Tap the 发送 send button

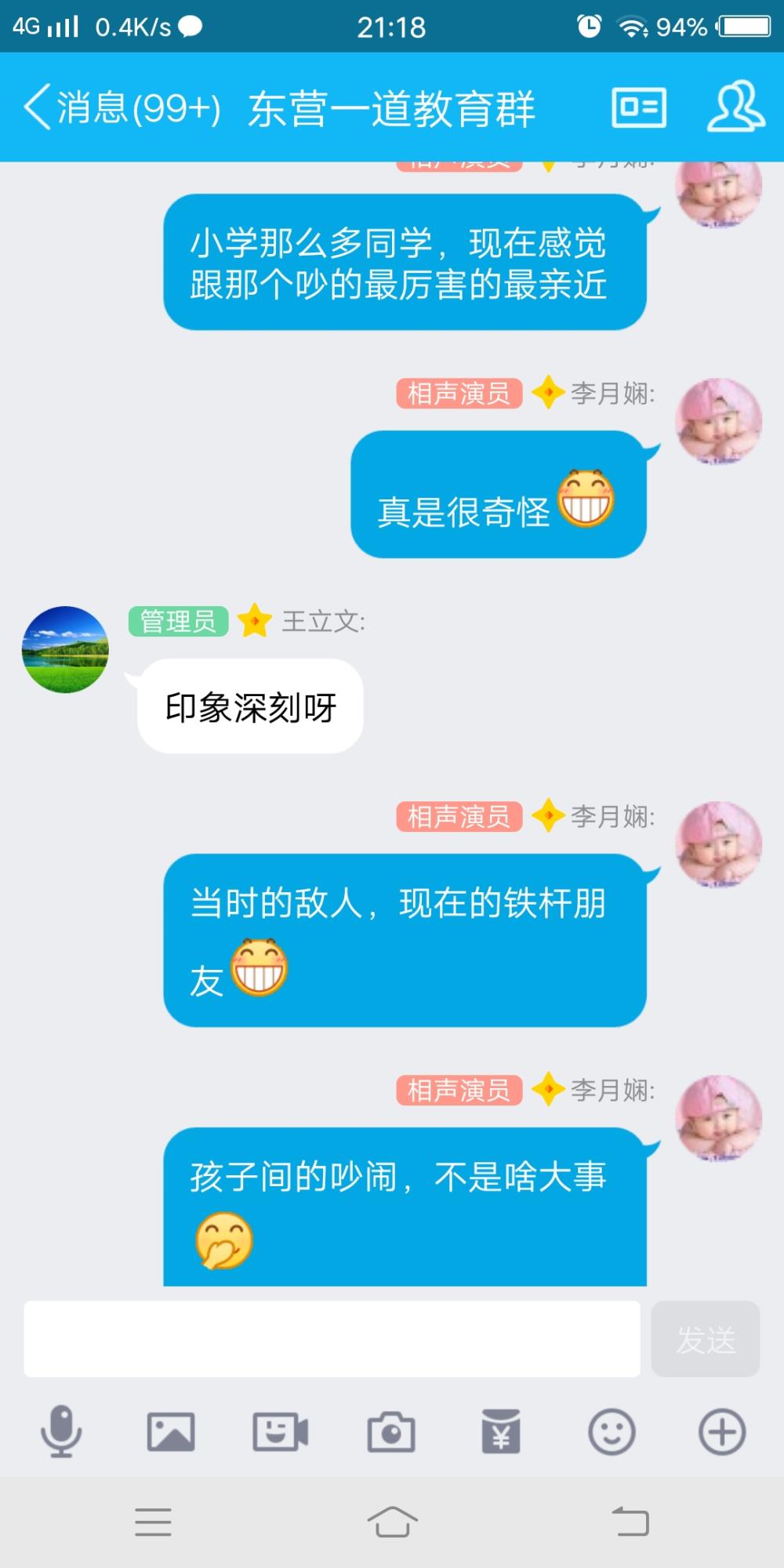point(706,1339)
